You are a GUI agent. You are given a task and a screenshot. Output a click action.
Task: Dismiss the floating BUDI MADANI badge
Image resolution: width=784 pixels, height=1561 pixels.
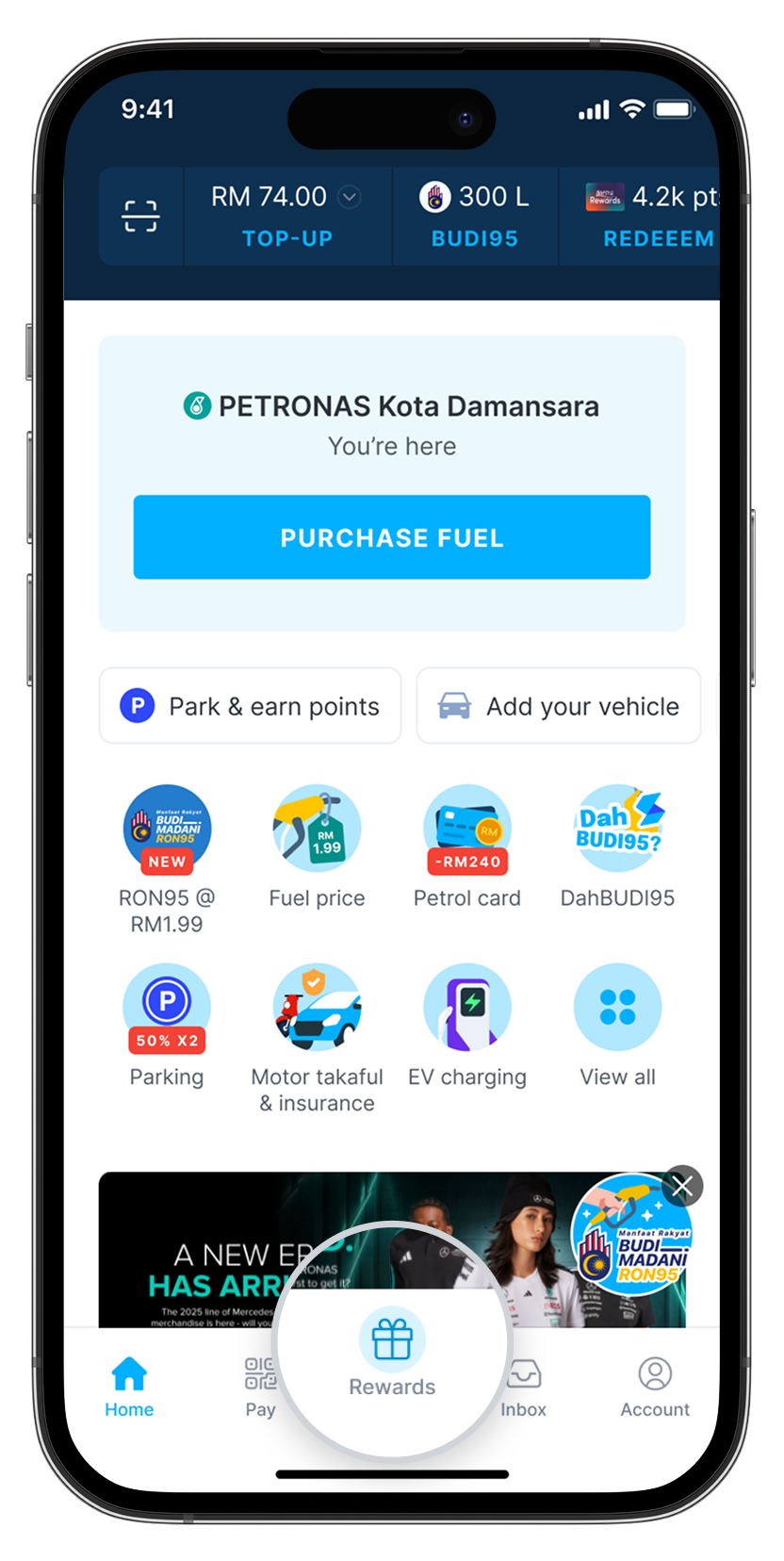683,1187
